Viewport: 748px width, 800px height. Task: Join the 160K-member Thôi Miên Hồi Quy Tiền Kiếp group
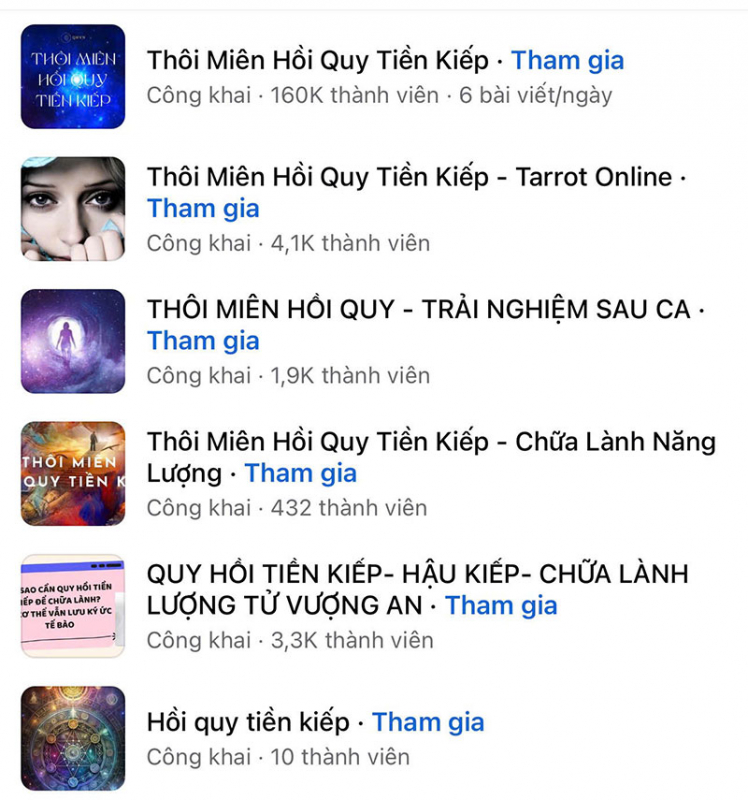pos(567,60)
